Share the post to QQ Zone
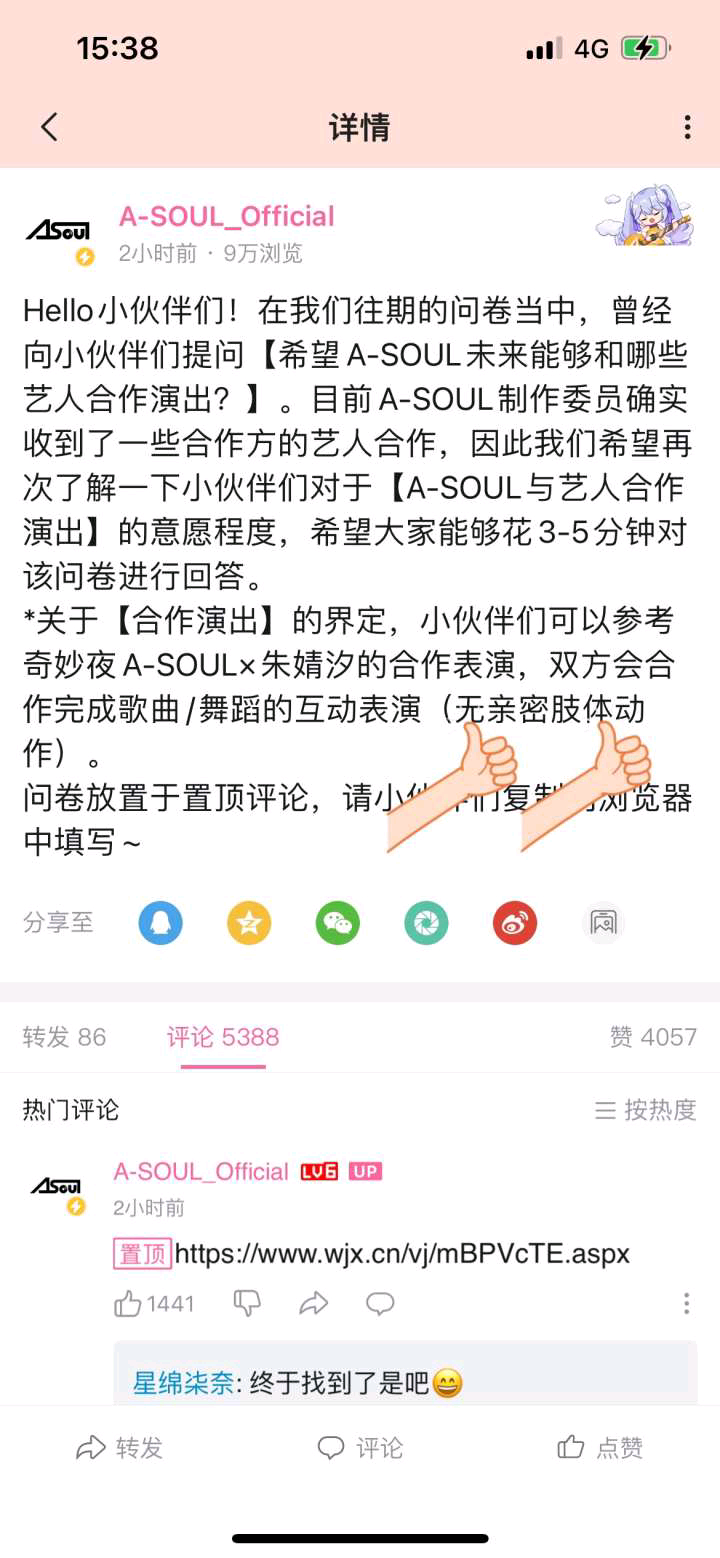The image size is (720, 1558). [x=249, y=922]
